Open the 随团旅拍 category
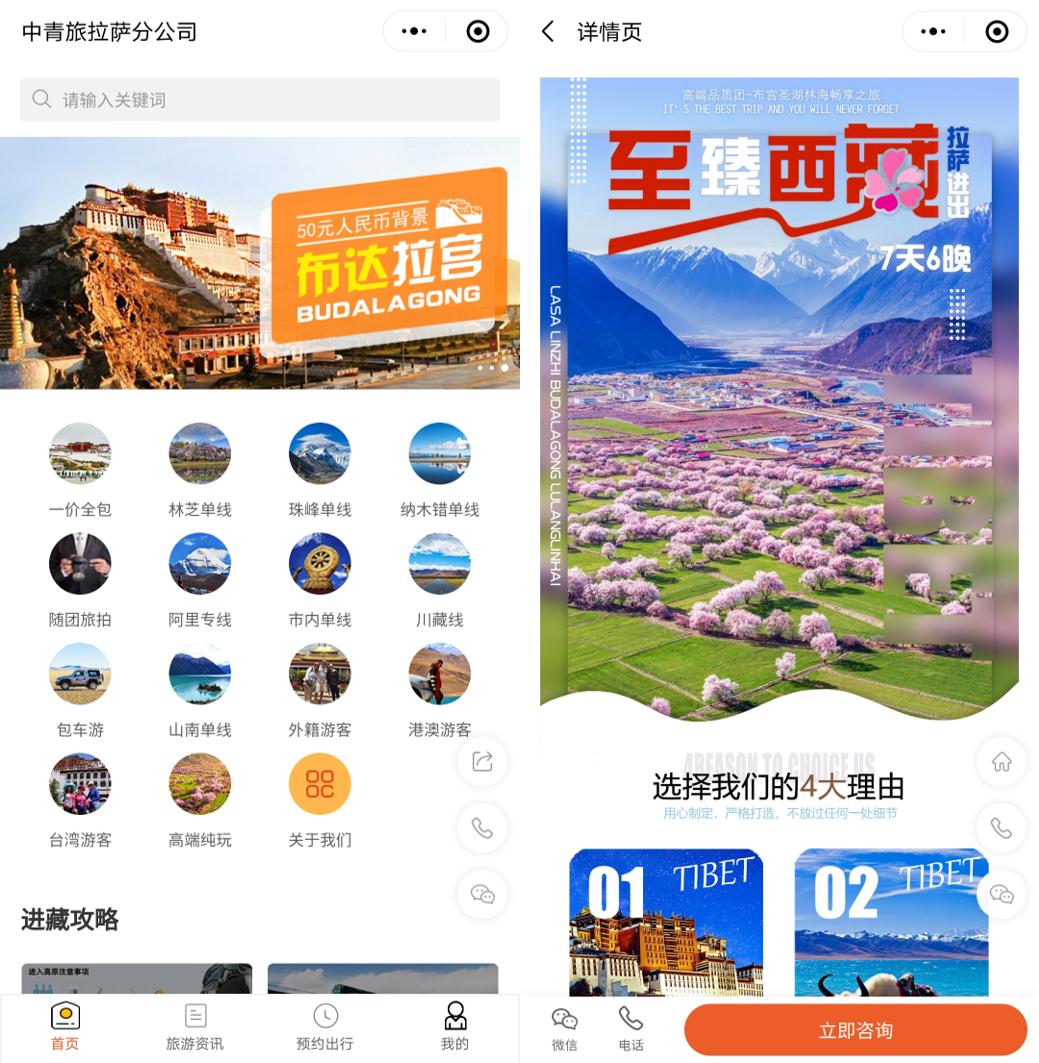 80,564
